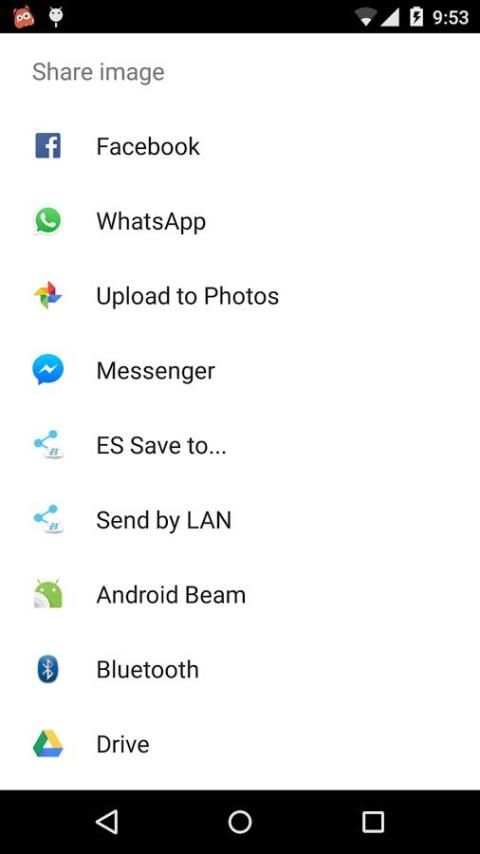Select Send by LAN
This screenshot has width=480, height=854.
click(240, 520)
